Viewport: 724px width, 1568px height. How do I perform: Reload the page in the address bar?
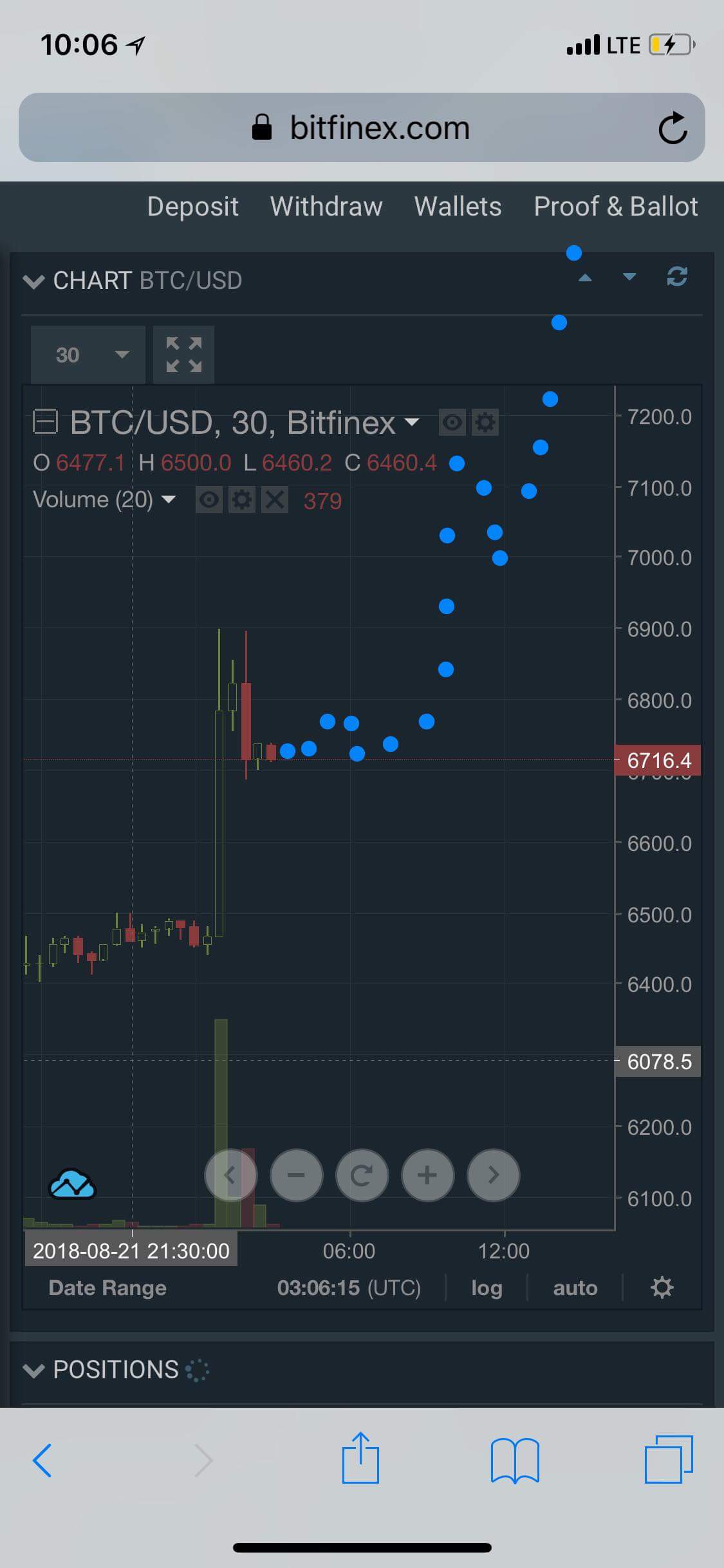(x=673, y=128)
